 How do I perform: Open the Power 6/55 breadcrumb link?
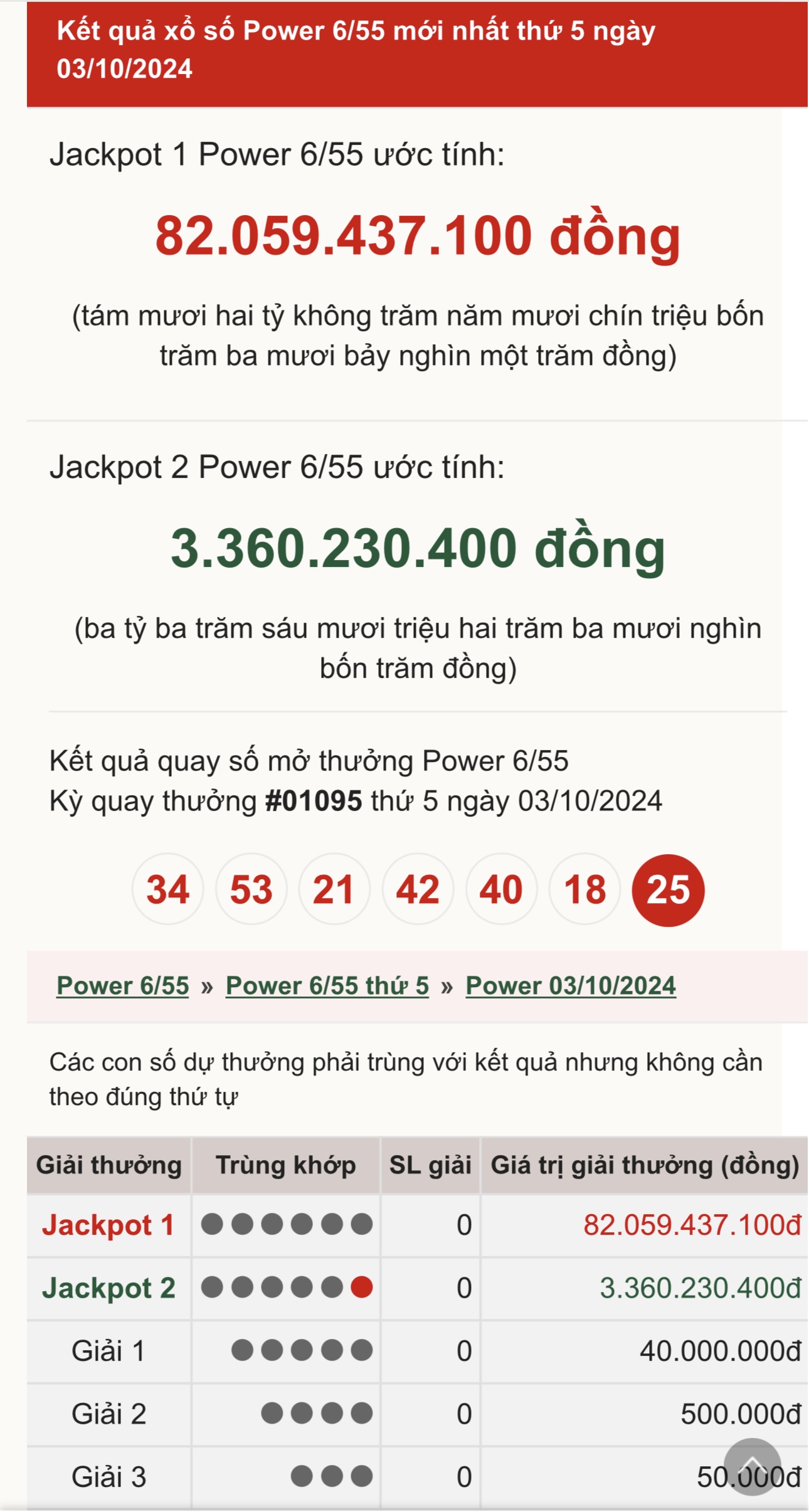coord(122,985)
